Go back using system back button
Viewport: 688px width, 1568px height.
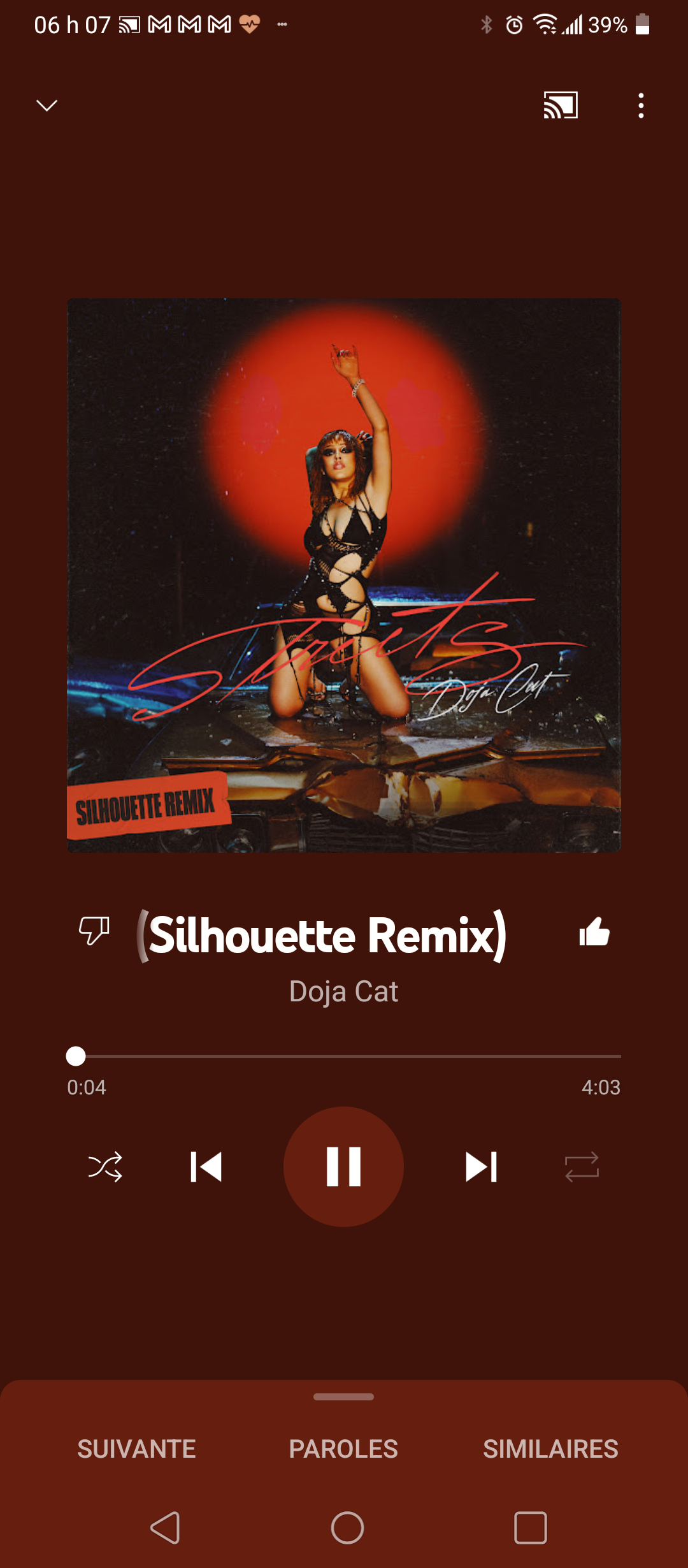(x=165, y=1528)
